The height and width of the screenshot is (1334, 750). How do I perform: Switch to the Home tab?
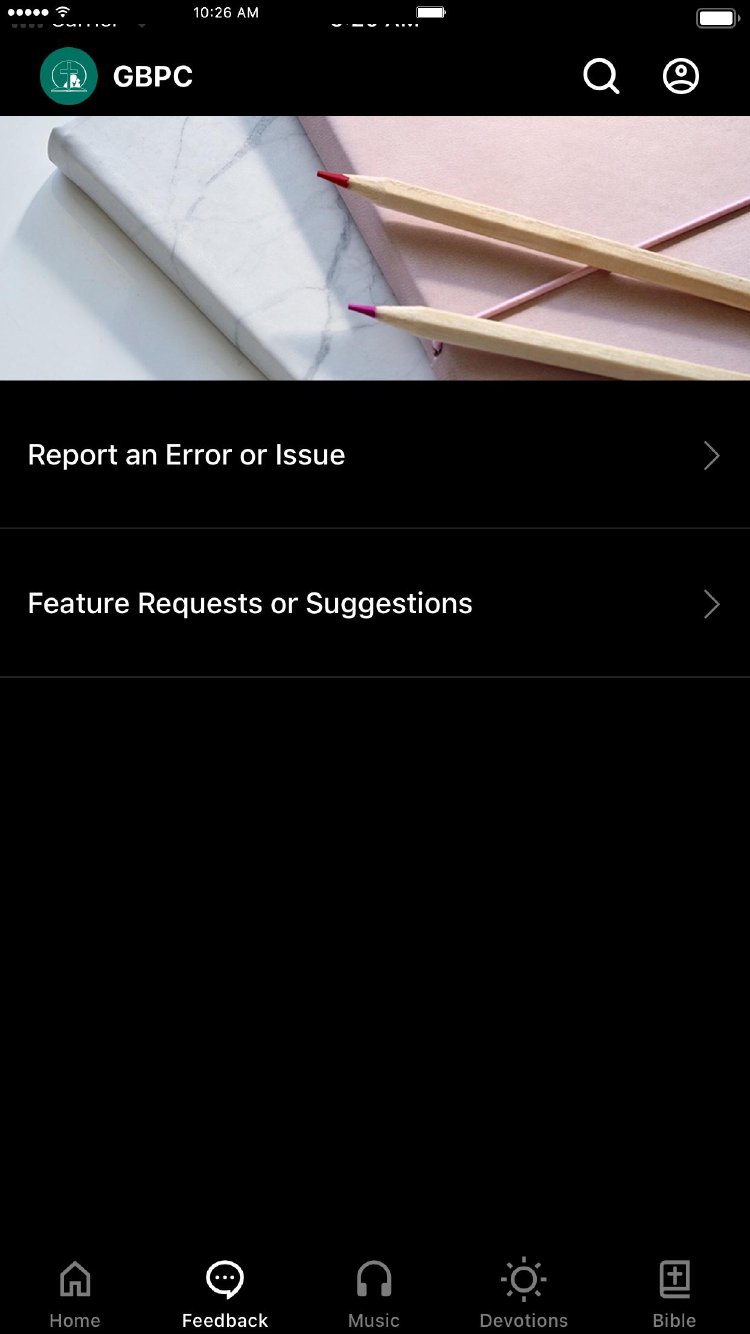point(75,1293)
